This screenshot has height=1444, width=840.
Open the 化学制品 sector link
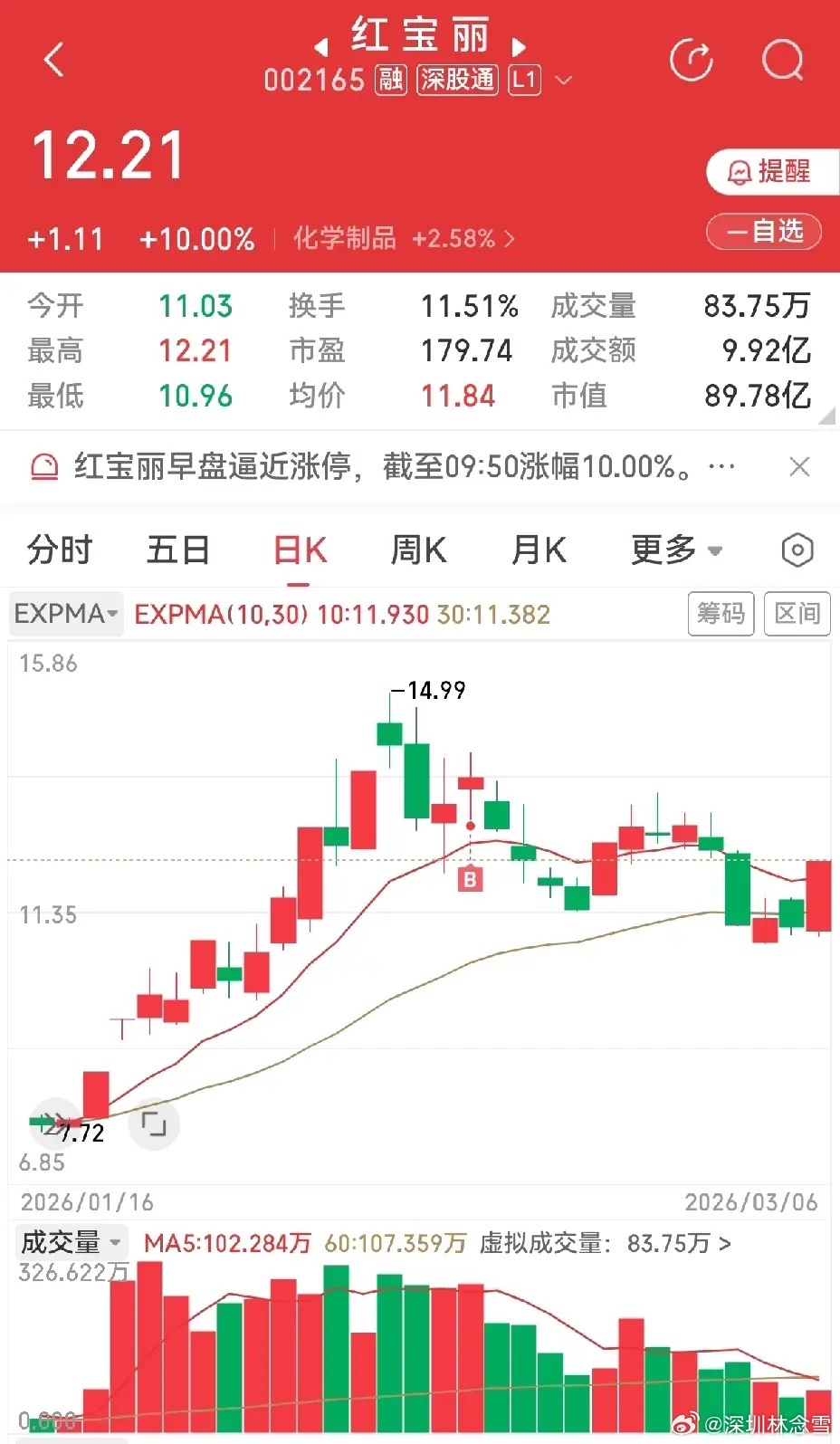tap(404, 238)
